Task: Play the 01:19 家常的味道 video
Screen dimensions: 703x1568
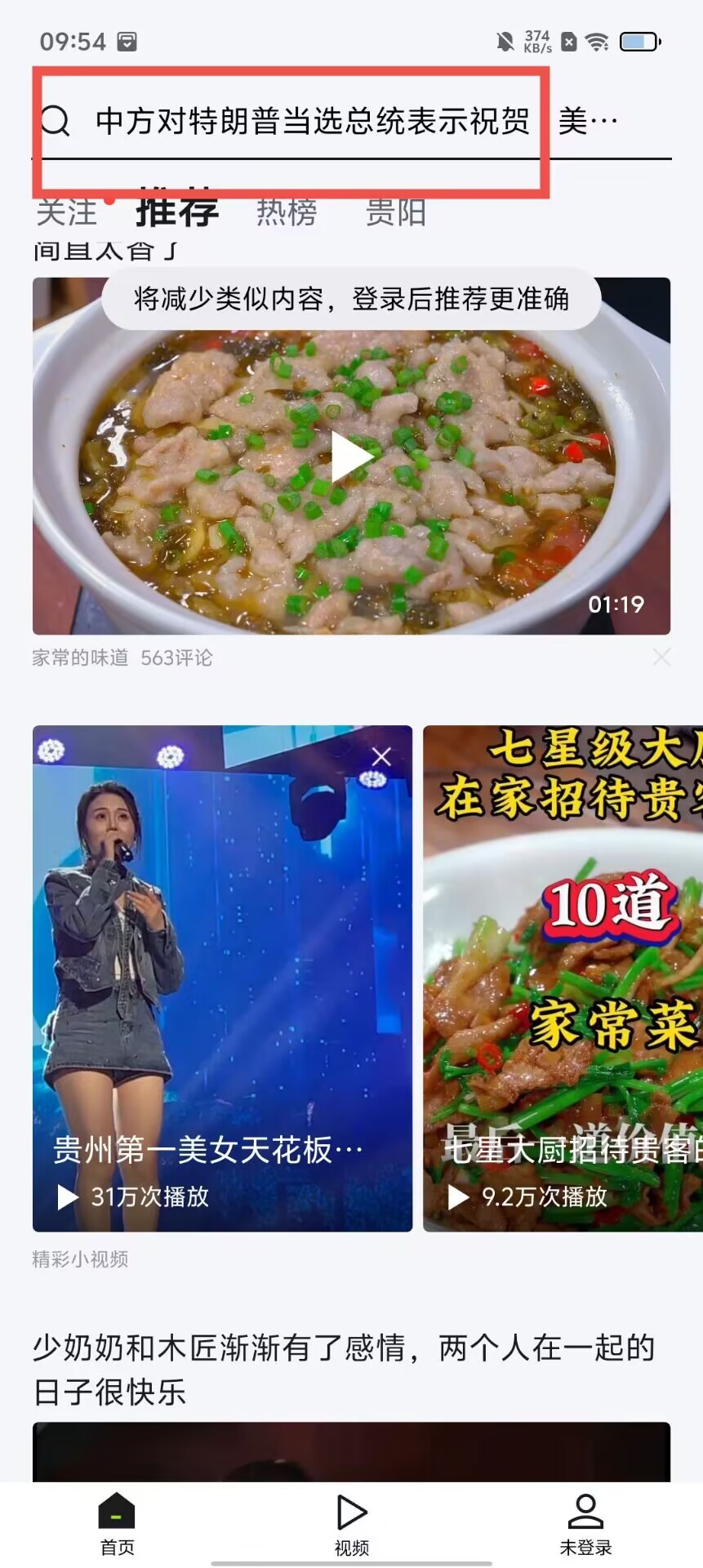Action: pos(351,457)
